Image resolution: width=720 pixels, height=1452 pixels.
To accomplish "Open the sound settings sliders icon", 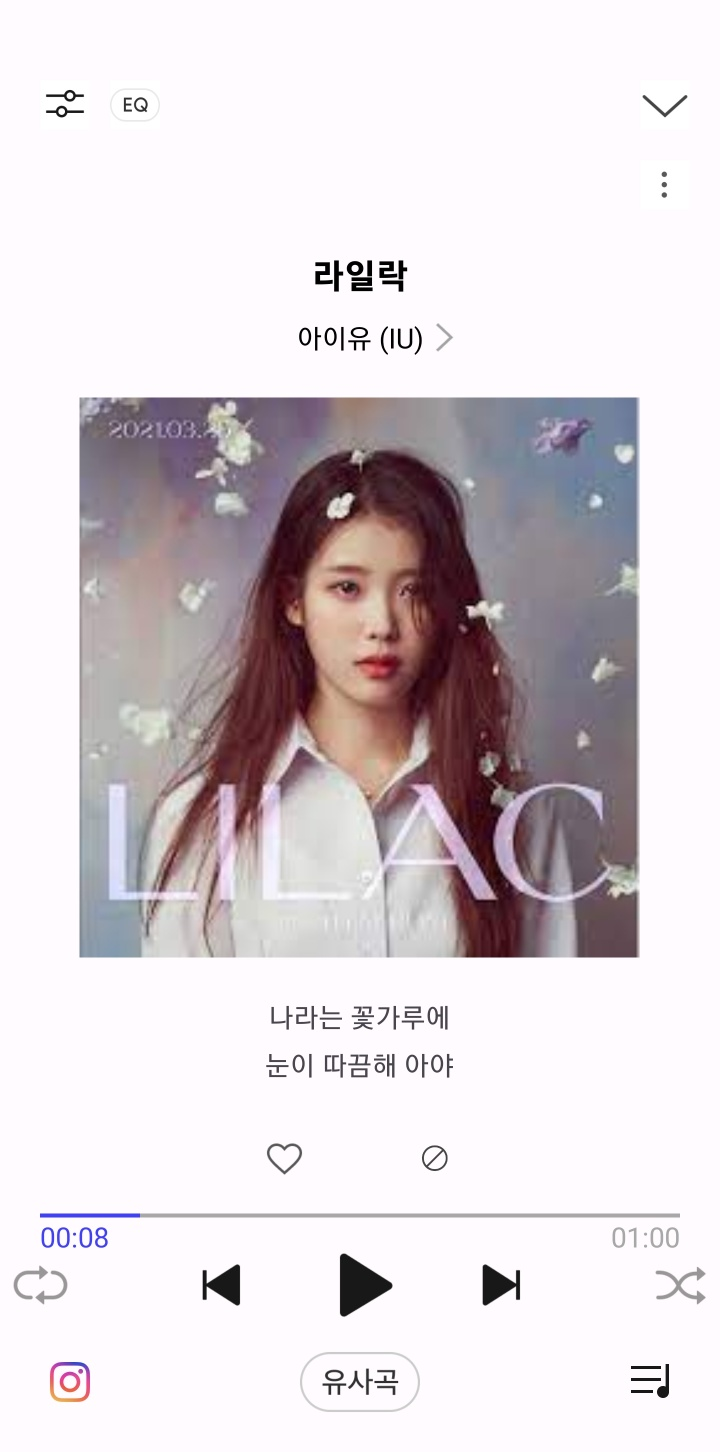I will 65,104.
